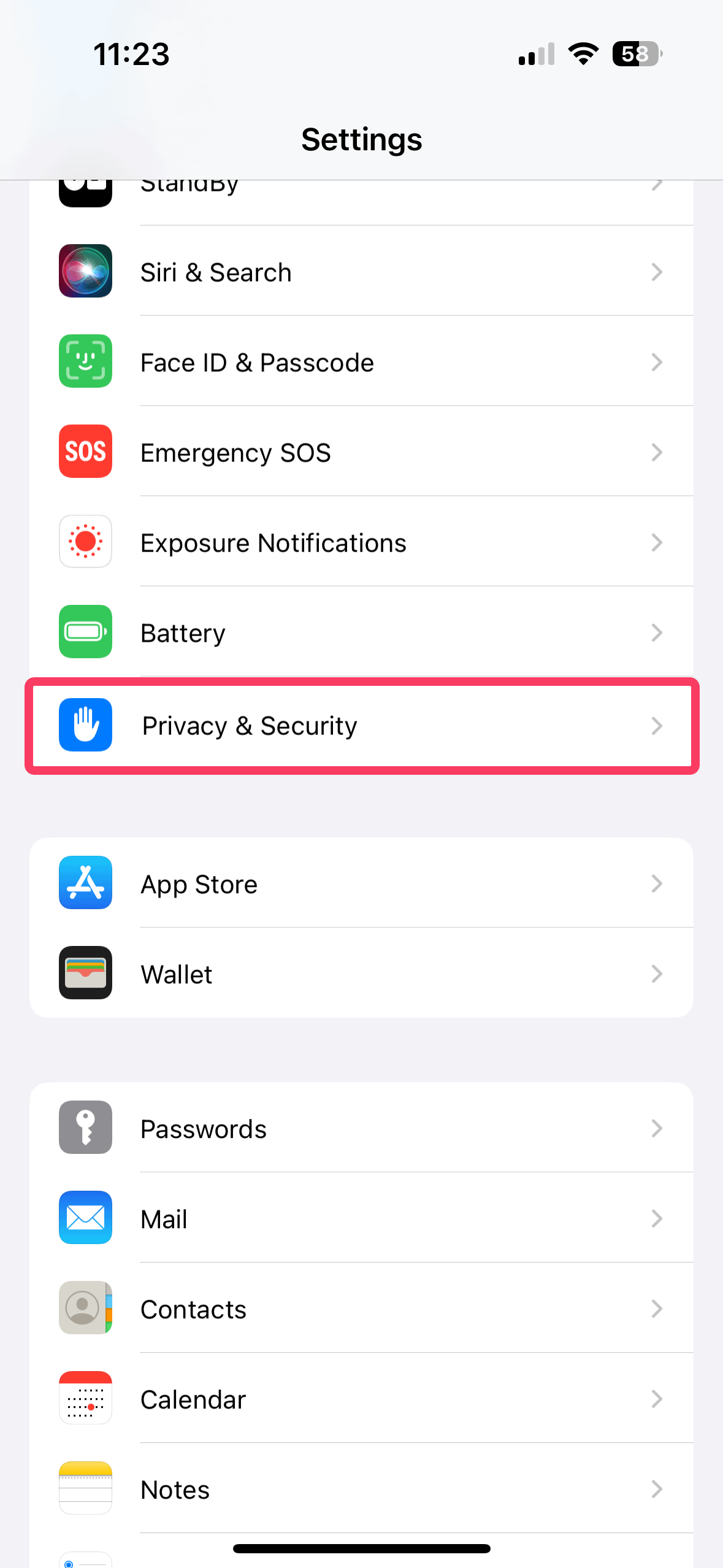Open Contacts settings
Image resolution: width=723 pixels, height=1568 pixels.
click(361, 1309)
